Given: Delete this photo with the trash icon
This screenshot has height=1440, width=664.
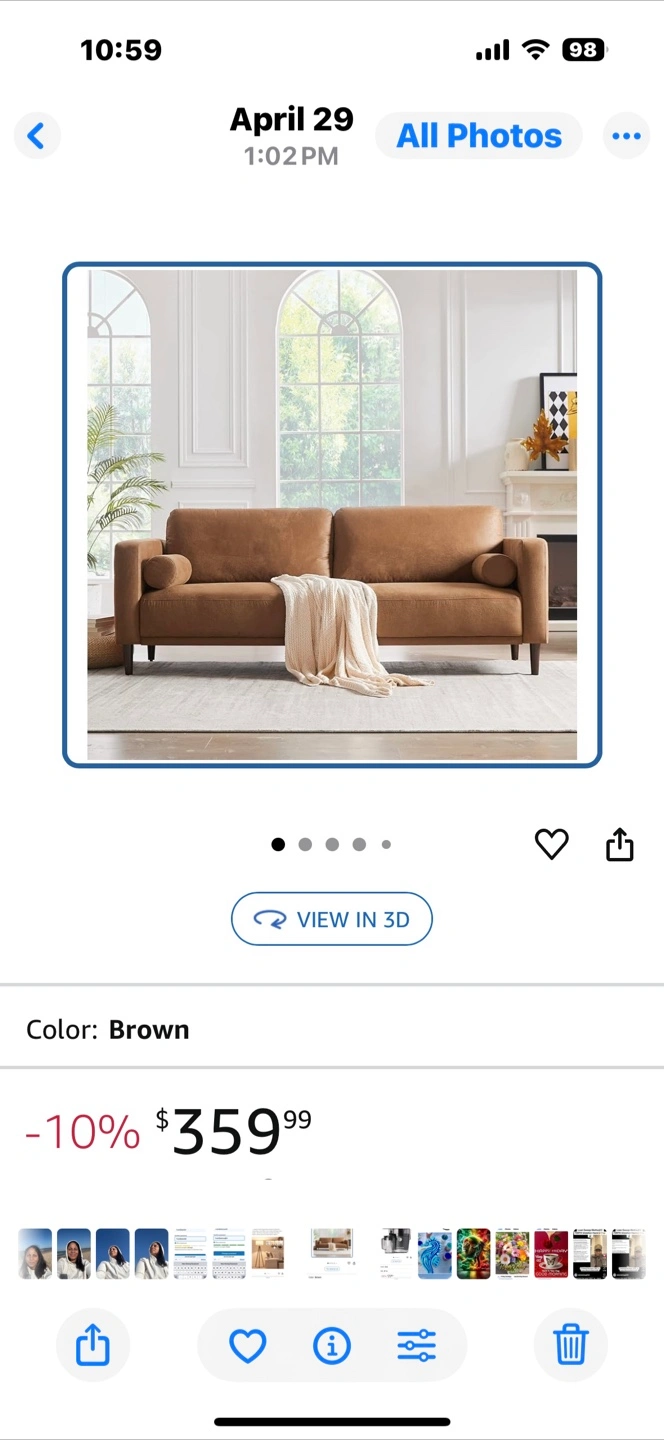Looking at the screenshot, I should (570, 1345).
